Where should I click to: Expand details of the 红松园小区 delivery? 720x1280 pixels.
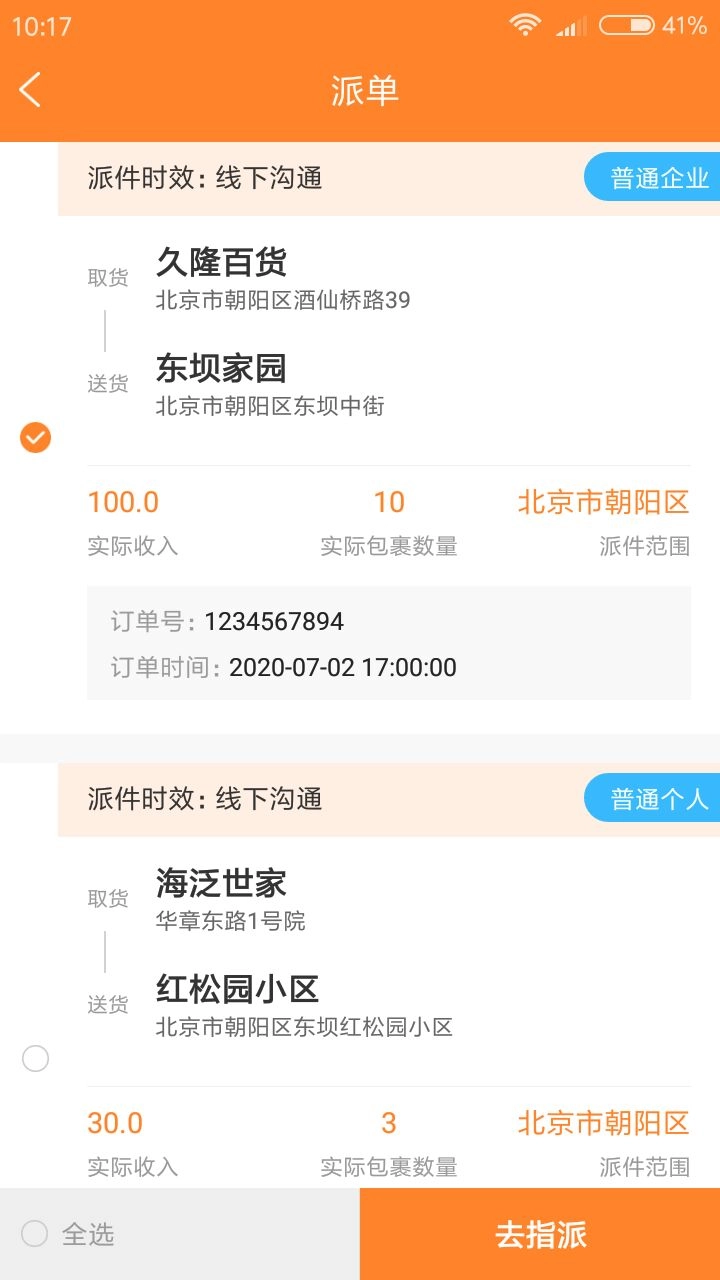238,988
